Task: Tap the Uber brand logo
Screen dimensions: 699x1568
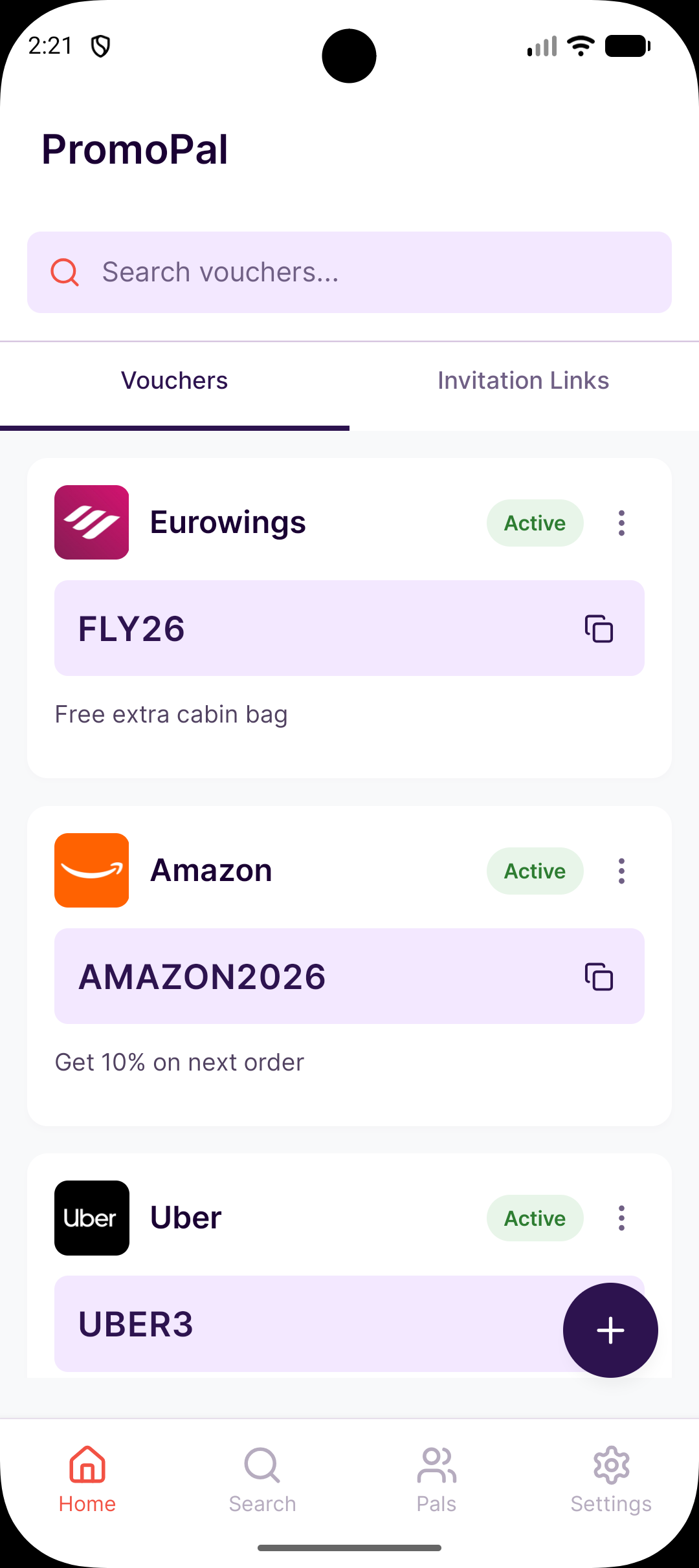Action: coord(91,1217)
